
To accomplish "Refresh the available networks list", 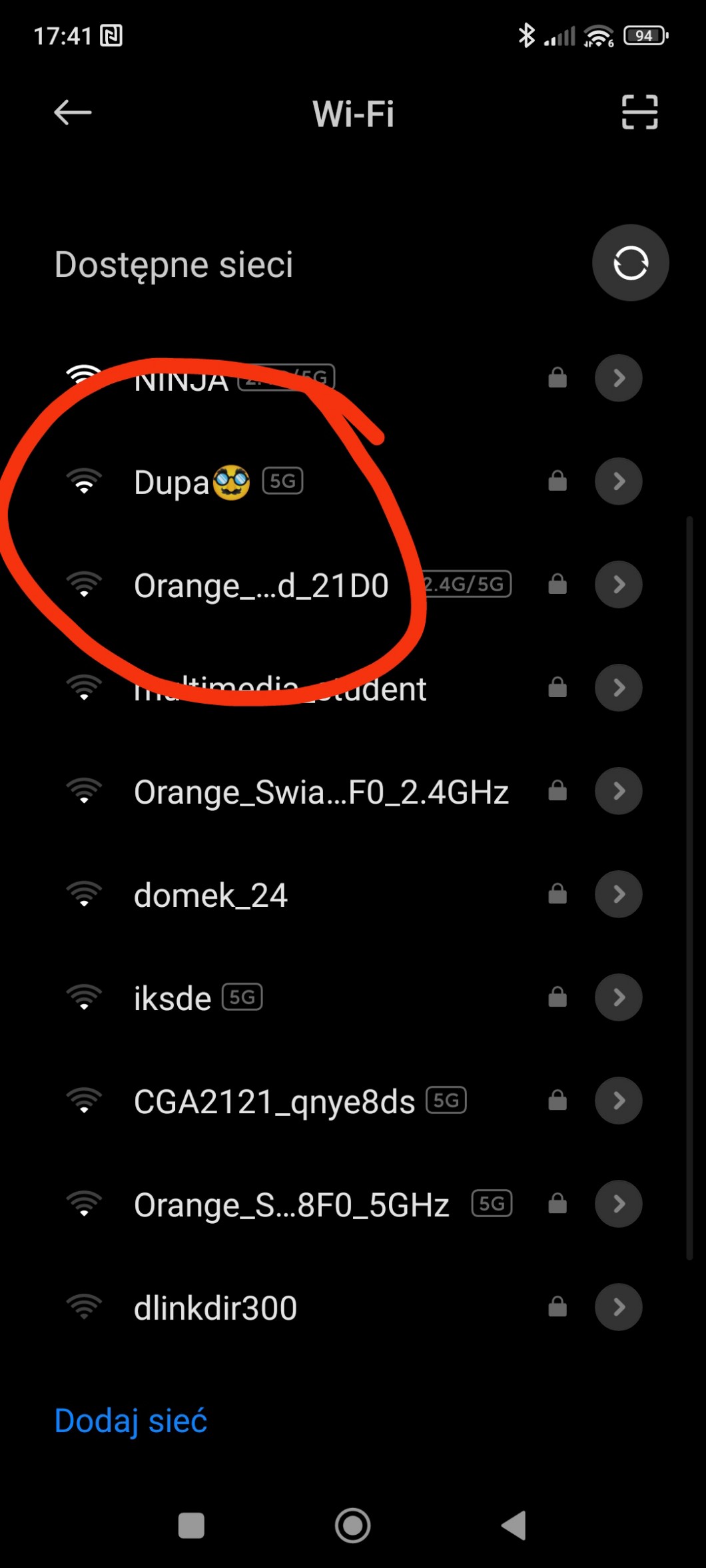I will click(630, 263).
